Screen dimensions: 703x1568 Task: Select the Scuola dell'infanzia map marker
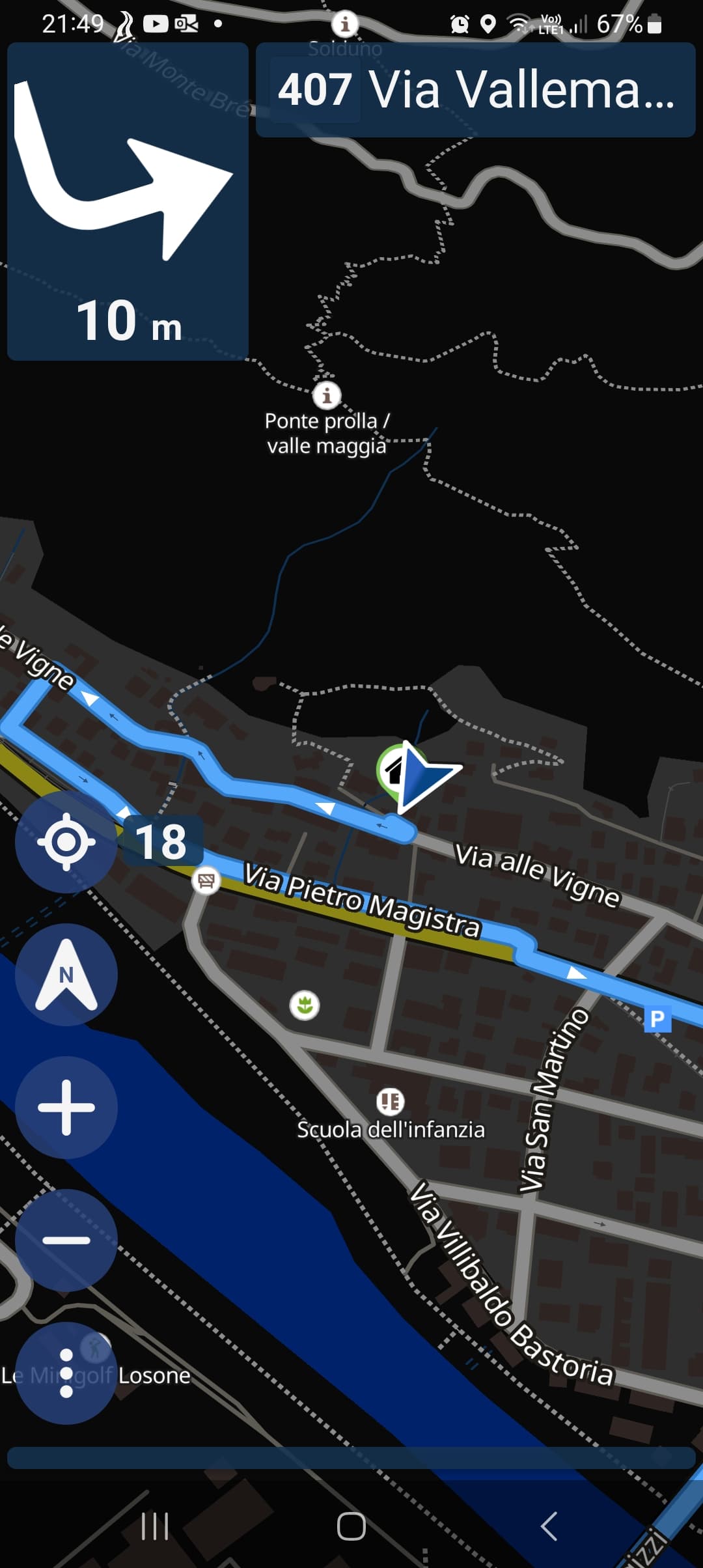[390, 1101]
